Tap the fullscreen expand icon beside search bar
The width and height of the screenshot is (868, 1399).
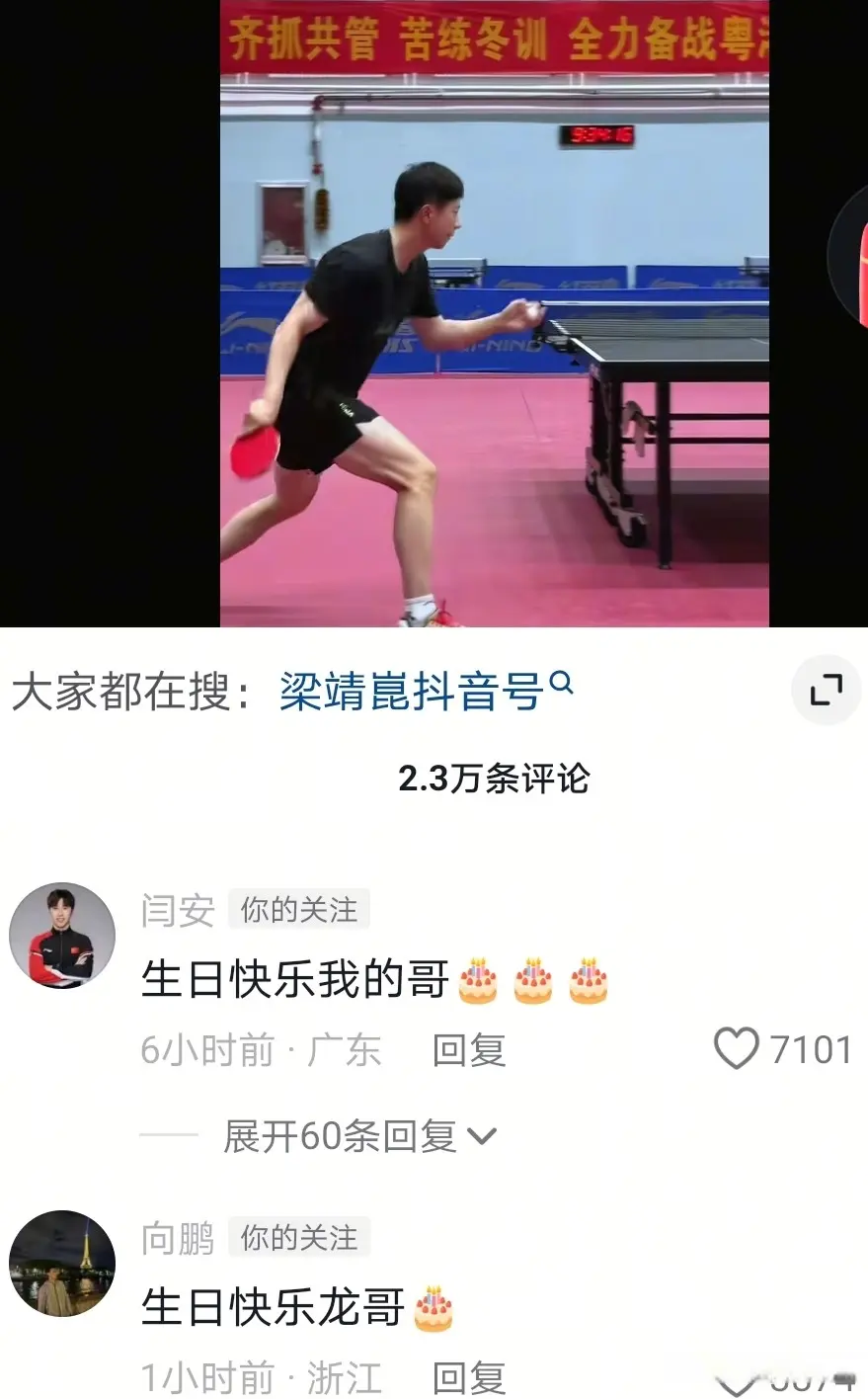click(x=826, y=690)
